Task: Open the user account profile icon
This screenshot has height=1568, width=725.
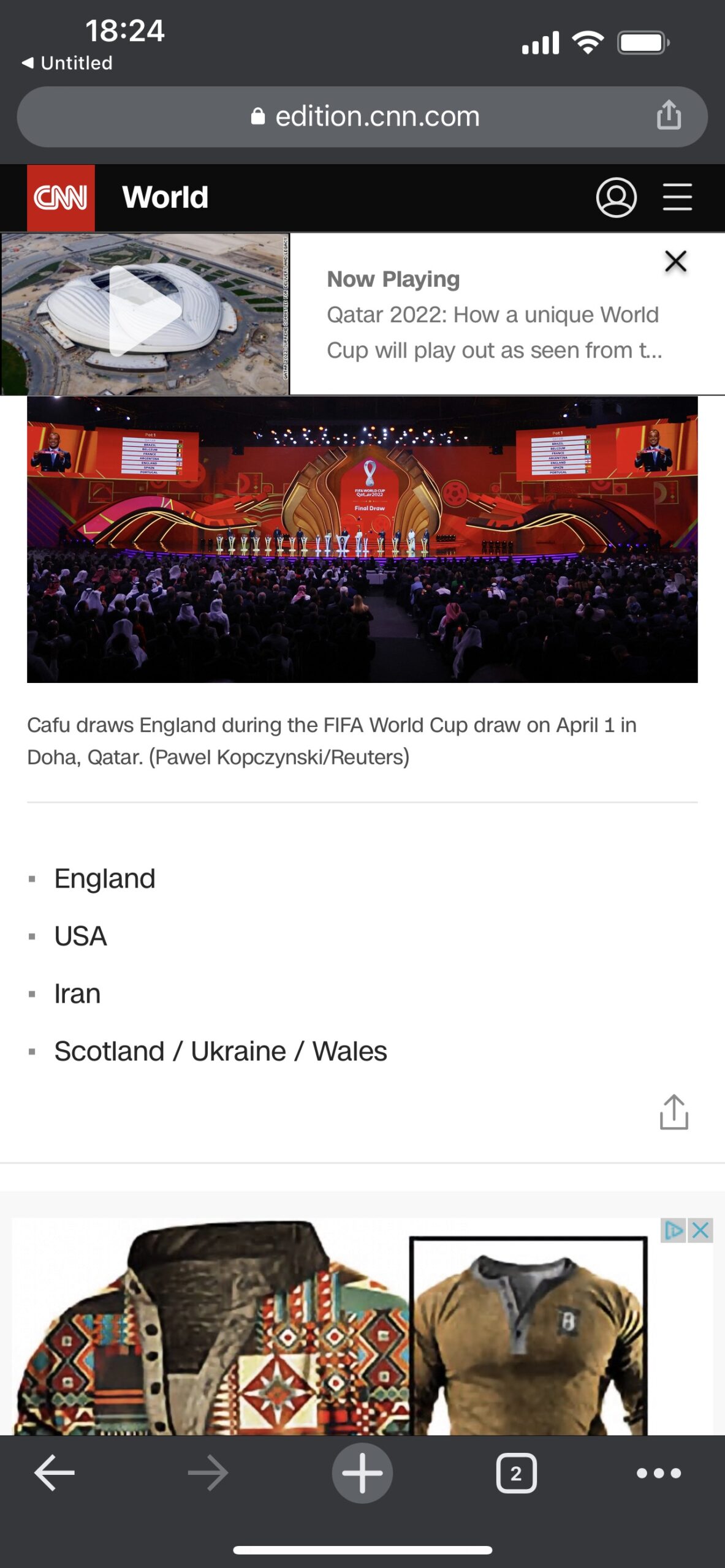Action: 616,198
